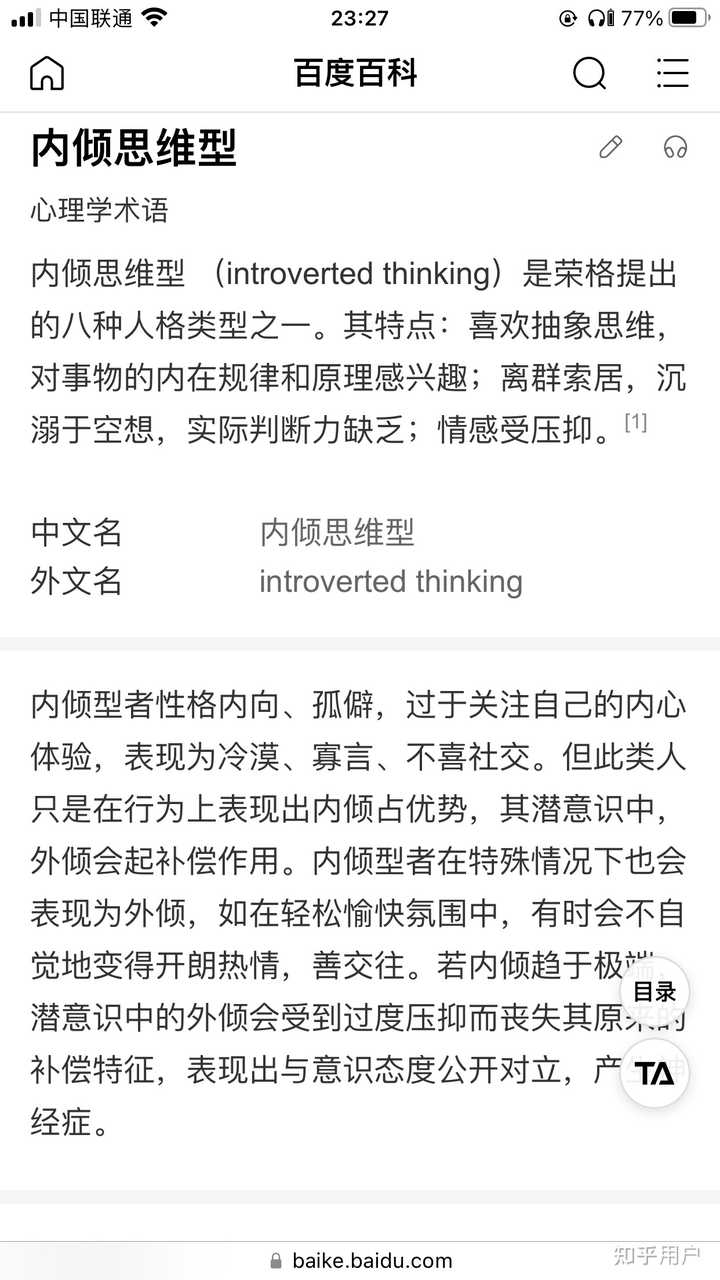Click the pencil edit icon next to title
The height and width of the screenshot is (1280, 720).
pos(611,148)
